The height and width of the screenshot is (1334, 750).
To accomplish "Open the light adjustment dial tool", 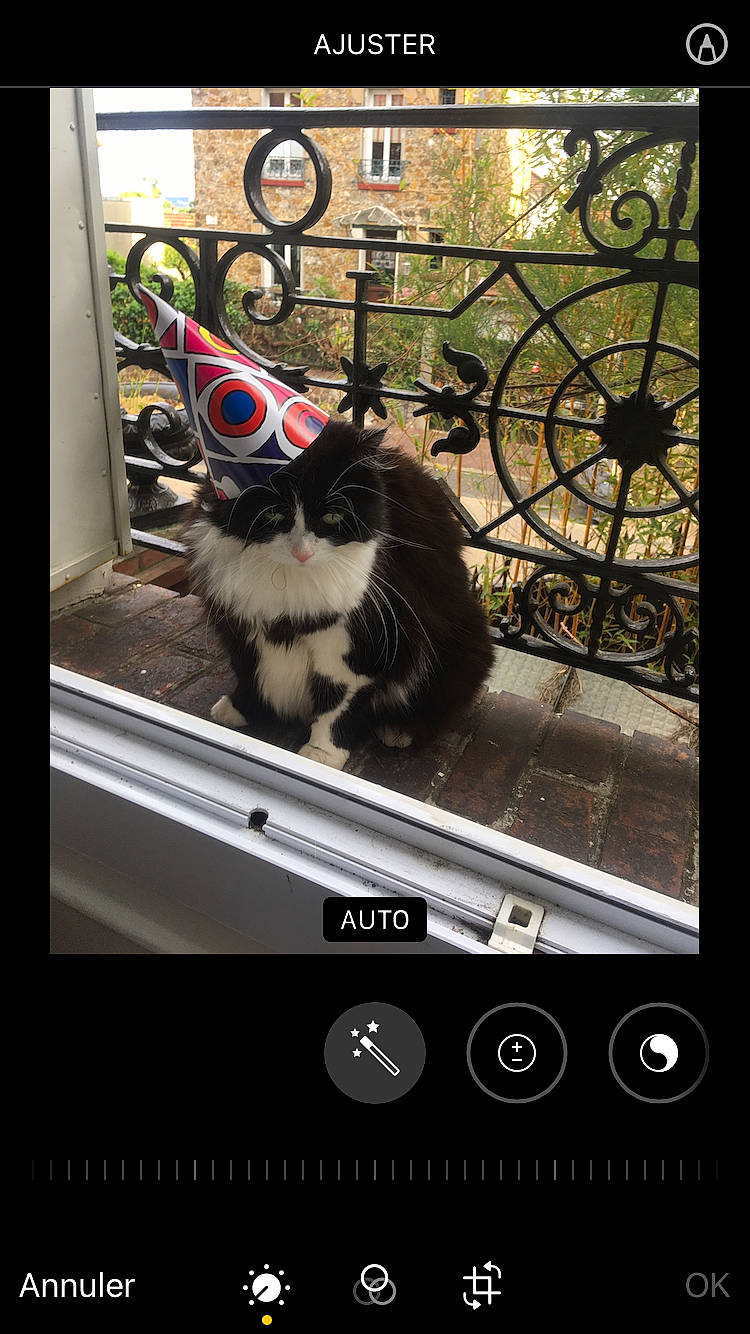I will [267, 1286].
